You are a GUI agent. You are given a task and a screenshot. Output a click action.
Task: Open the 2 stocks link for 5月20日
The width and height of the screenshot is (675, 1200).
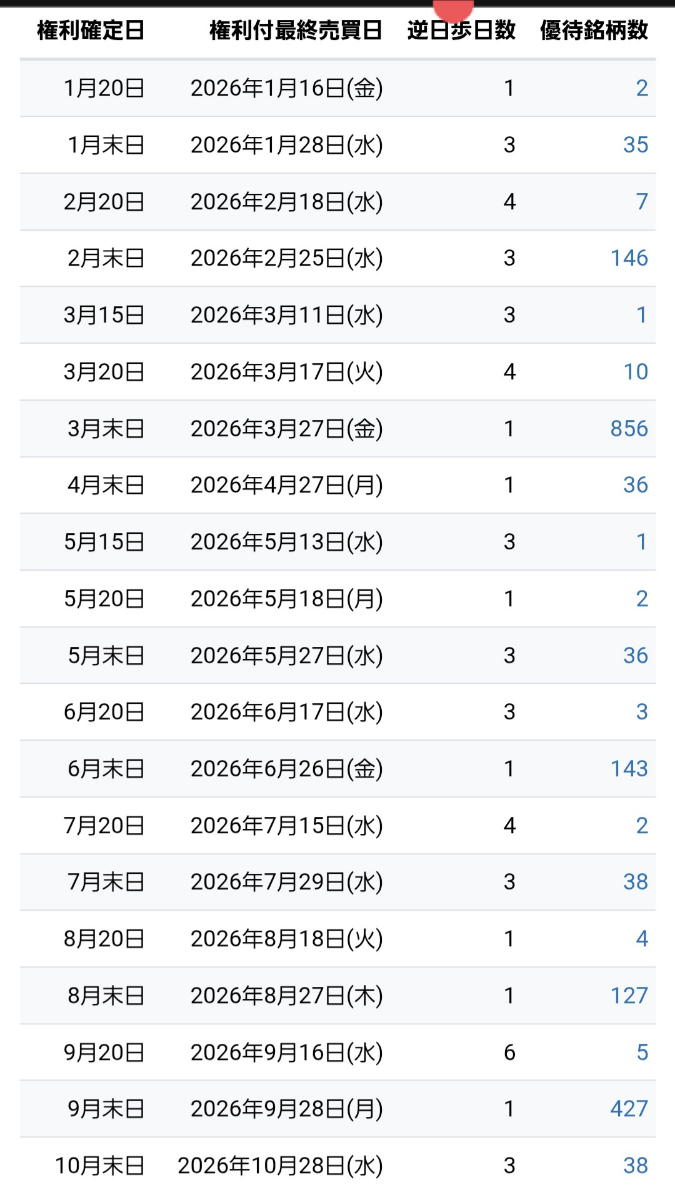click(642, 599)
